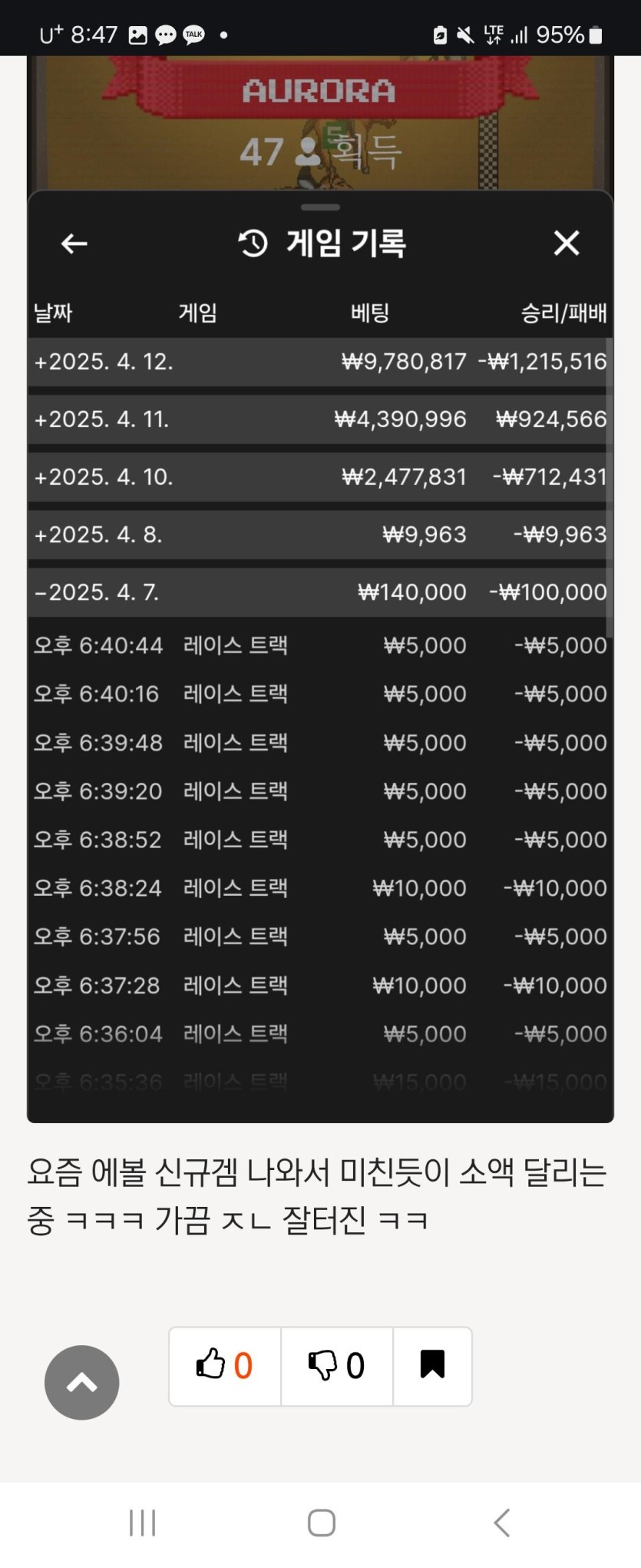This screenshot has height=1568, width=641.
Task: Jump back to top of the page
Action: click(x=81, y=1382)
